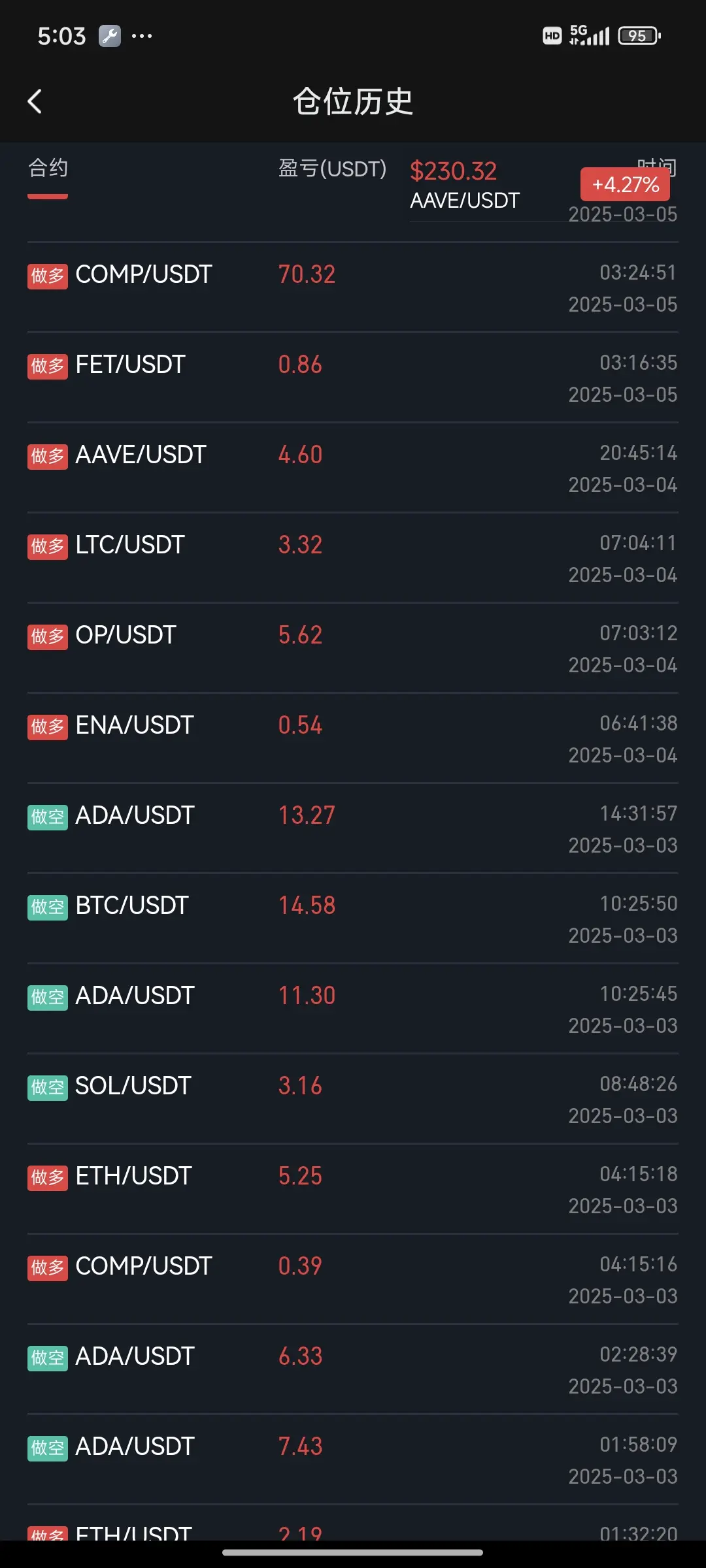706x1568 pixels.
Task: Open the AAVE/USDT record with 4.60 profit
Action: click(x=353, y=468)
